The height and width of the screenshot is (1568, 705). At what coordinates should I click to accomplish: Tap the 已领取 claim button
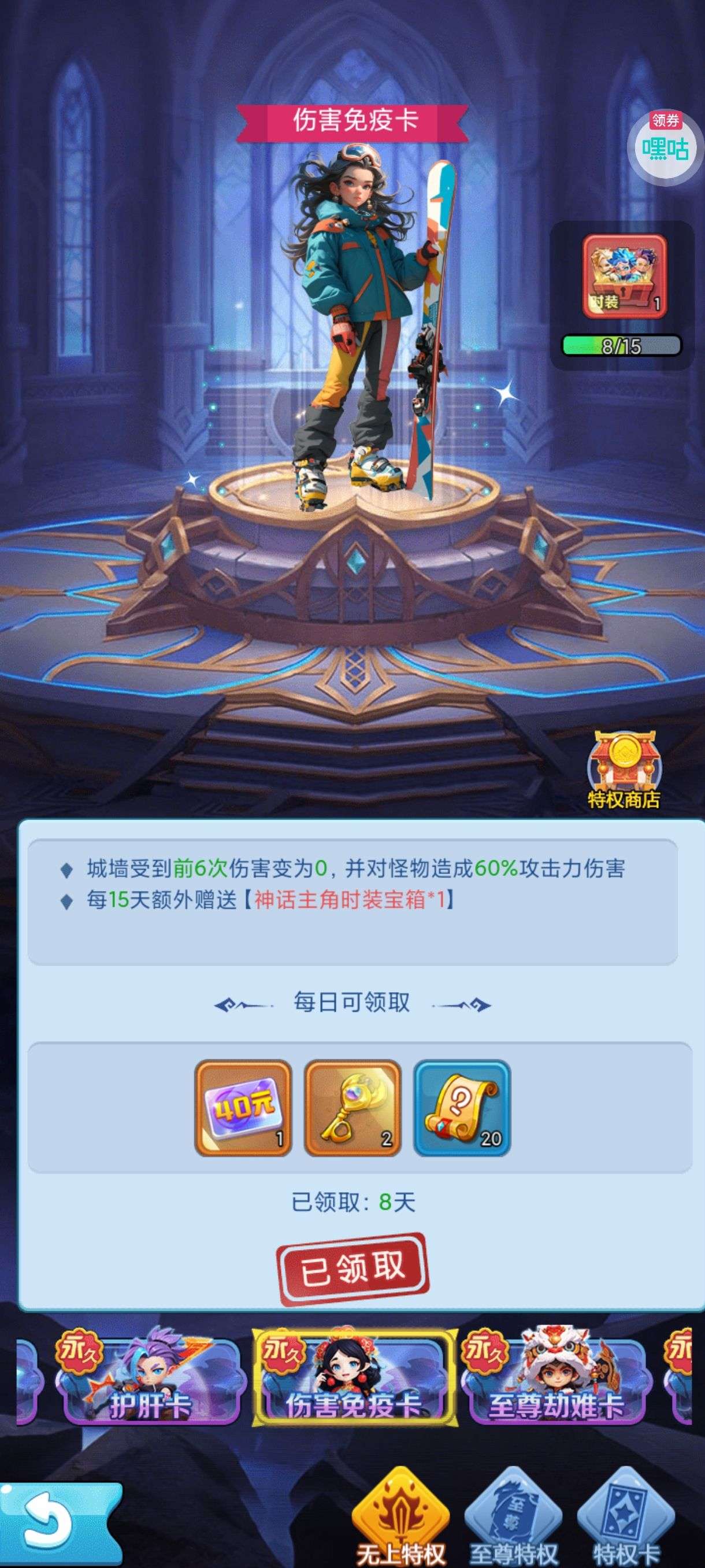coord(353,1270)
